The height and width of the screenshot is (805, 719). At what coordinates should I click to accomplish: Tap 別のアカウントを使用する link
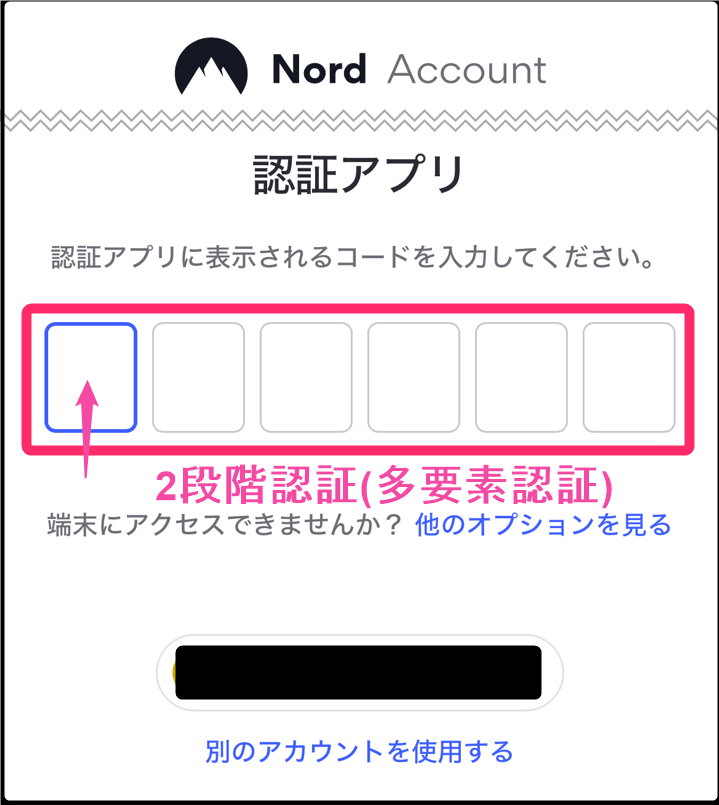(359, 750)
